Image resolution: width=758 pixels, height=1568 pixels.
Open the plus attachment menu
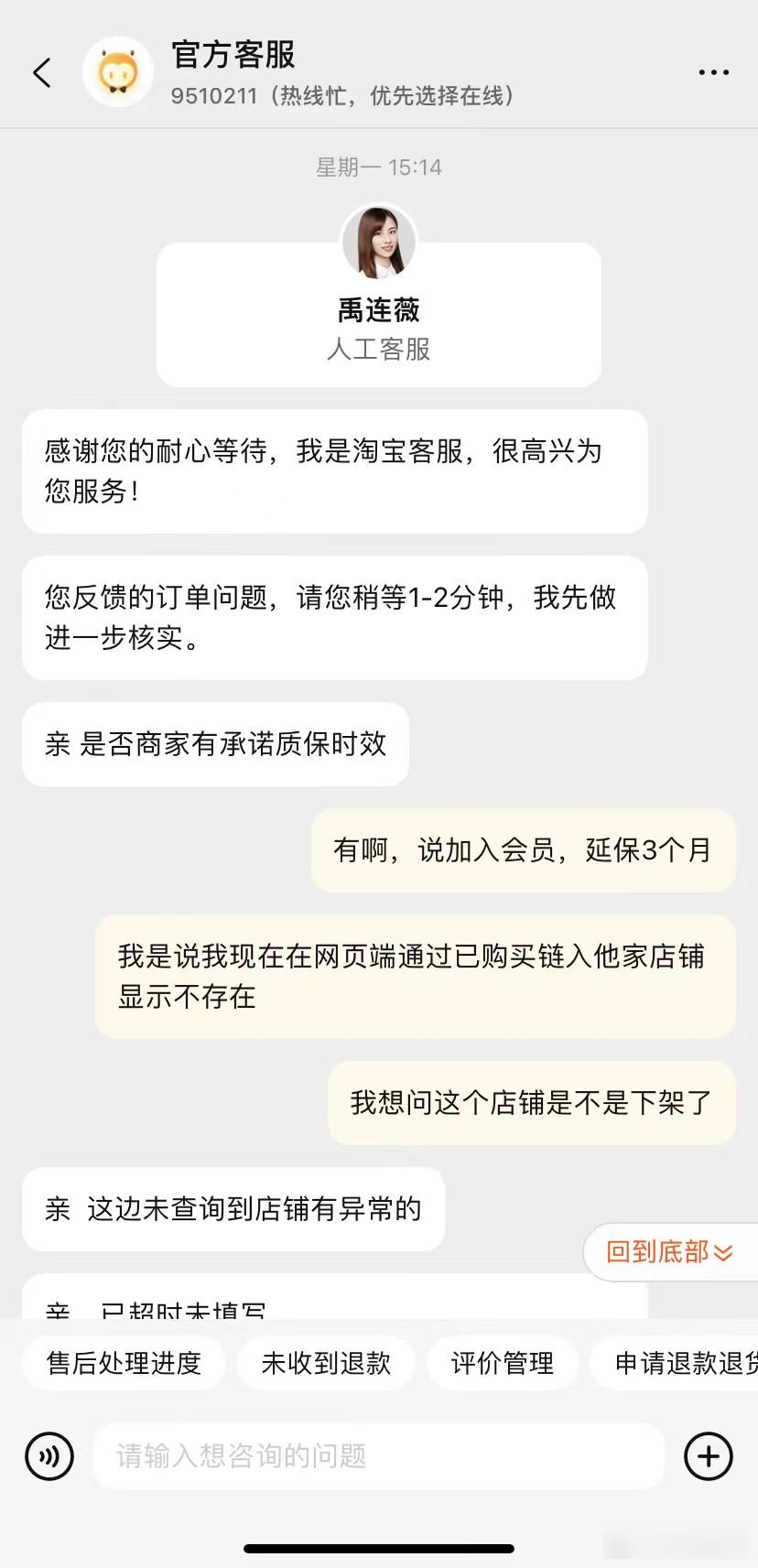(x=709, y=1455)
